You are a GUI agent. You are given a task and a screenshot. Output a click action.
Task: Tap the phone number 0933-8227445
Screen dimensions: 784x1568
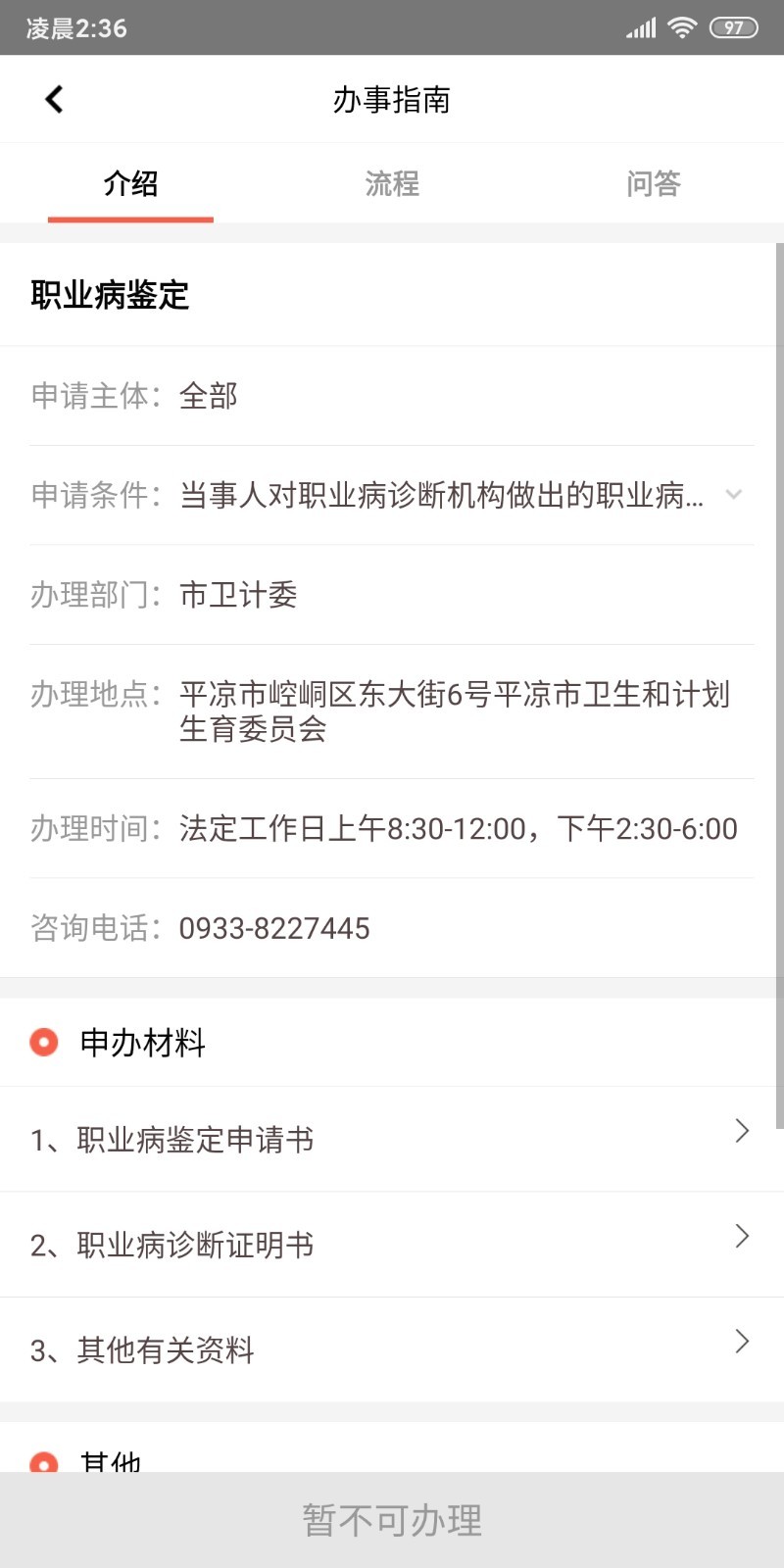[x=273, y=928]
